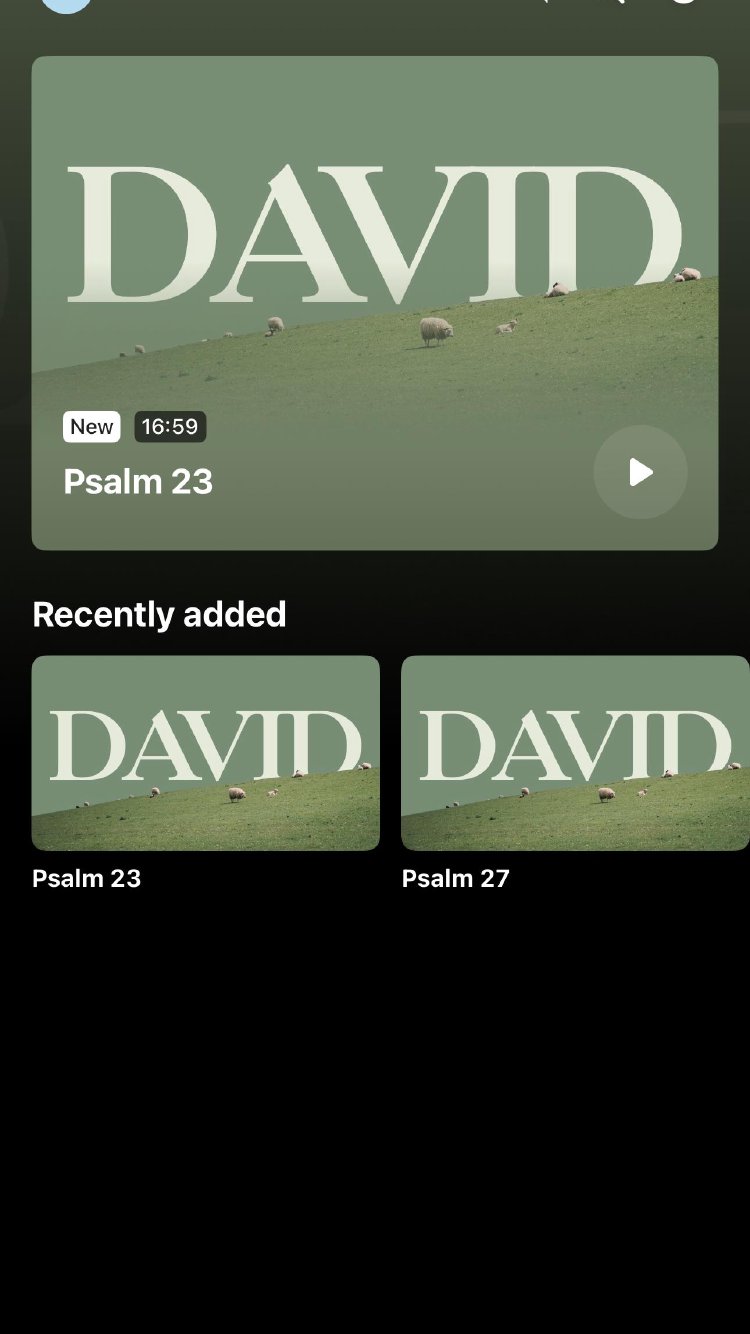
Task: Open the Psalm 27 tile
Action: tap(574, 753)
